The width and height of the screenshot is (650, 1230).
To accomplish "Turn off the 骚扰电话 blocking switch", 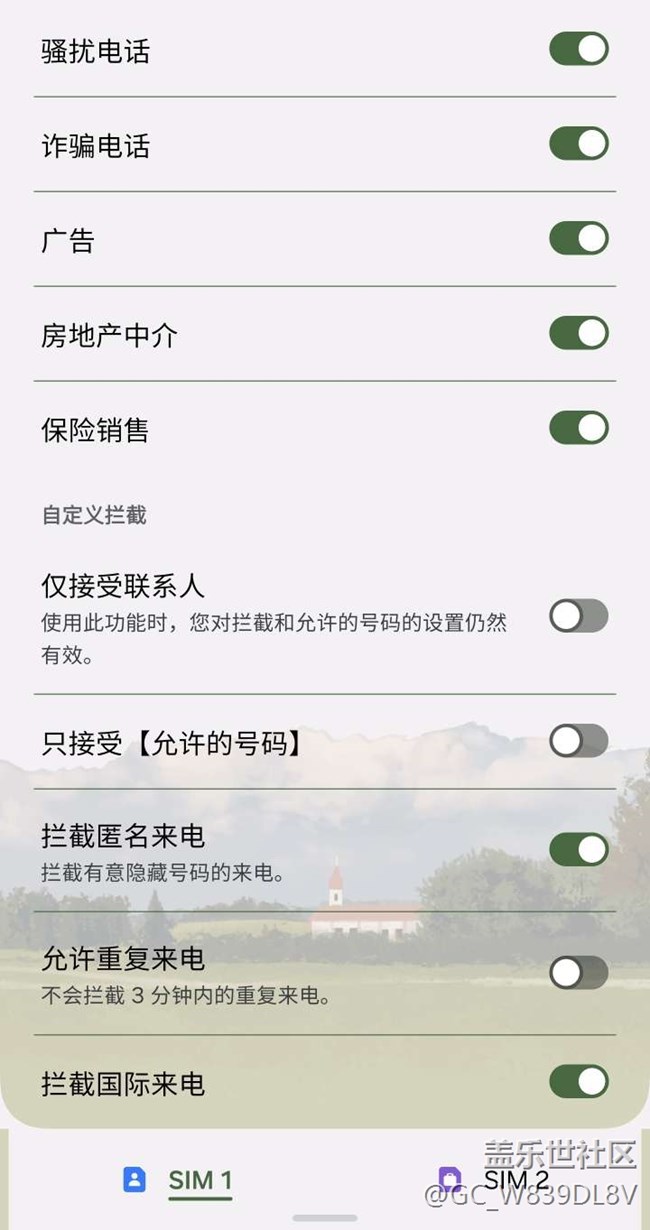I will [578, 49].
